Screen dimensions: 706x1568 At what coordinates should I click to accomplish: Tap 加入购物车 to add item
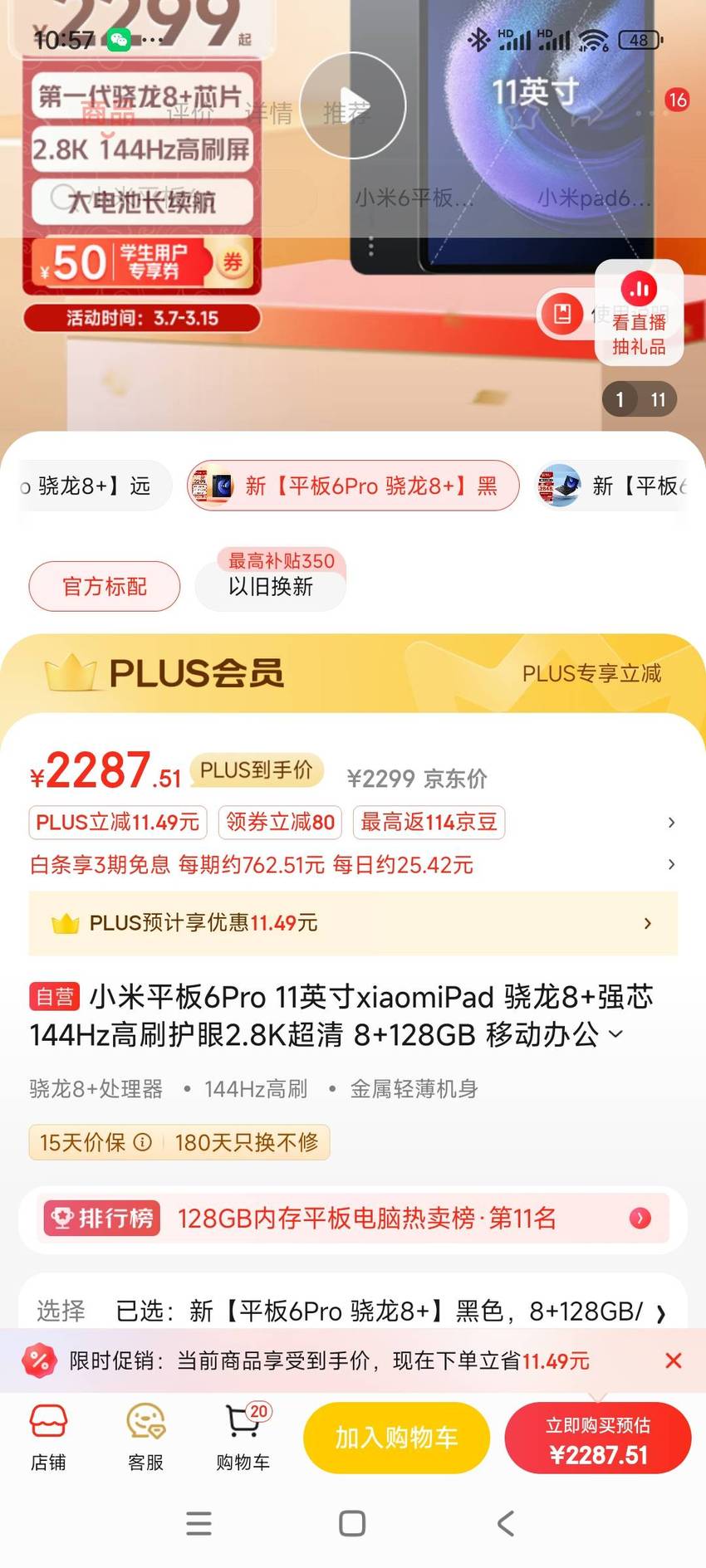pyautogui.click(x=396, y=1438)
